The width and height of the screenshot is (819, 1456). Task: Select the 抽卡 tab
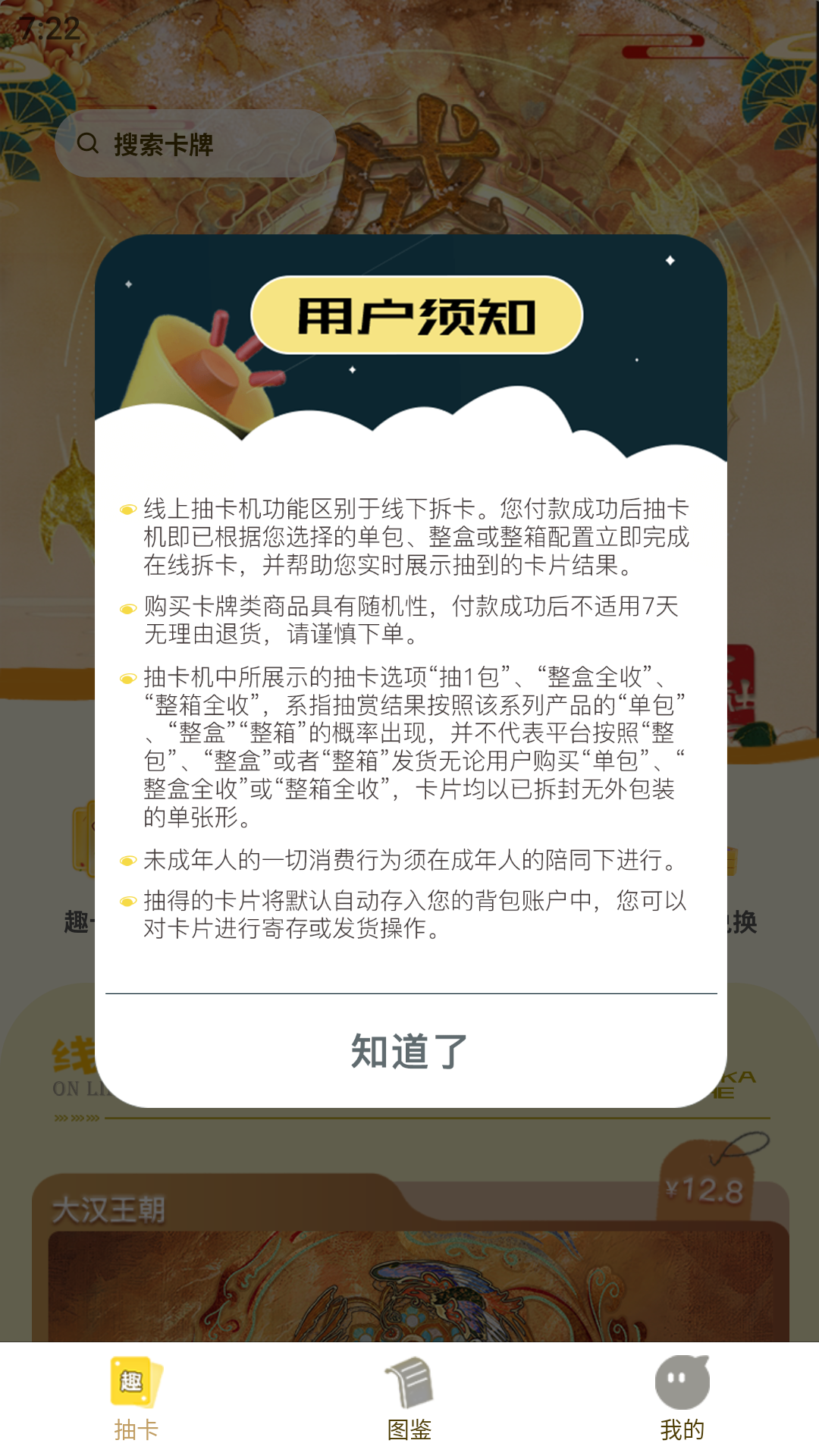point(136,1400)
